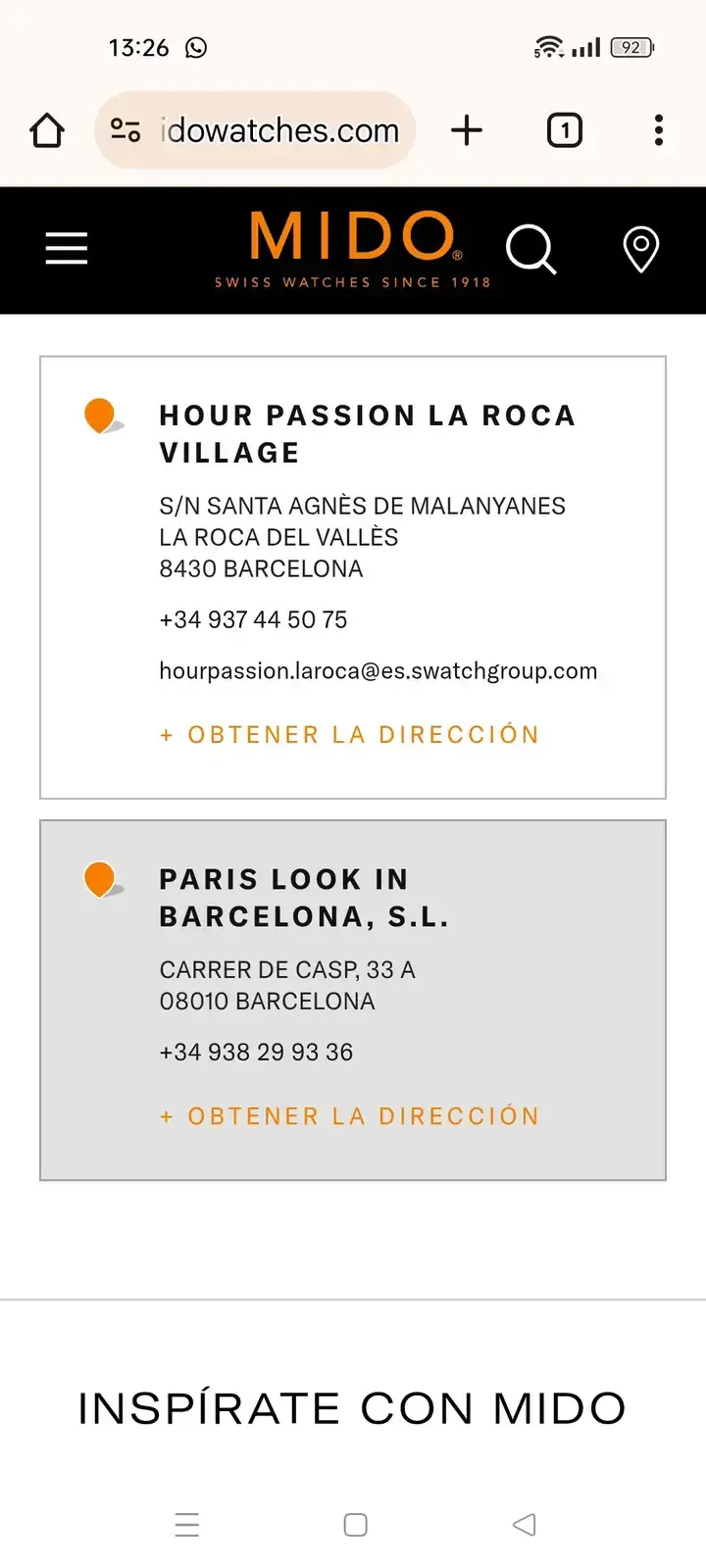Tap the browser address bar

pyautogui.click(x=277, y=130)
